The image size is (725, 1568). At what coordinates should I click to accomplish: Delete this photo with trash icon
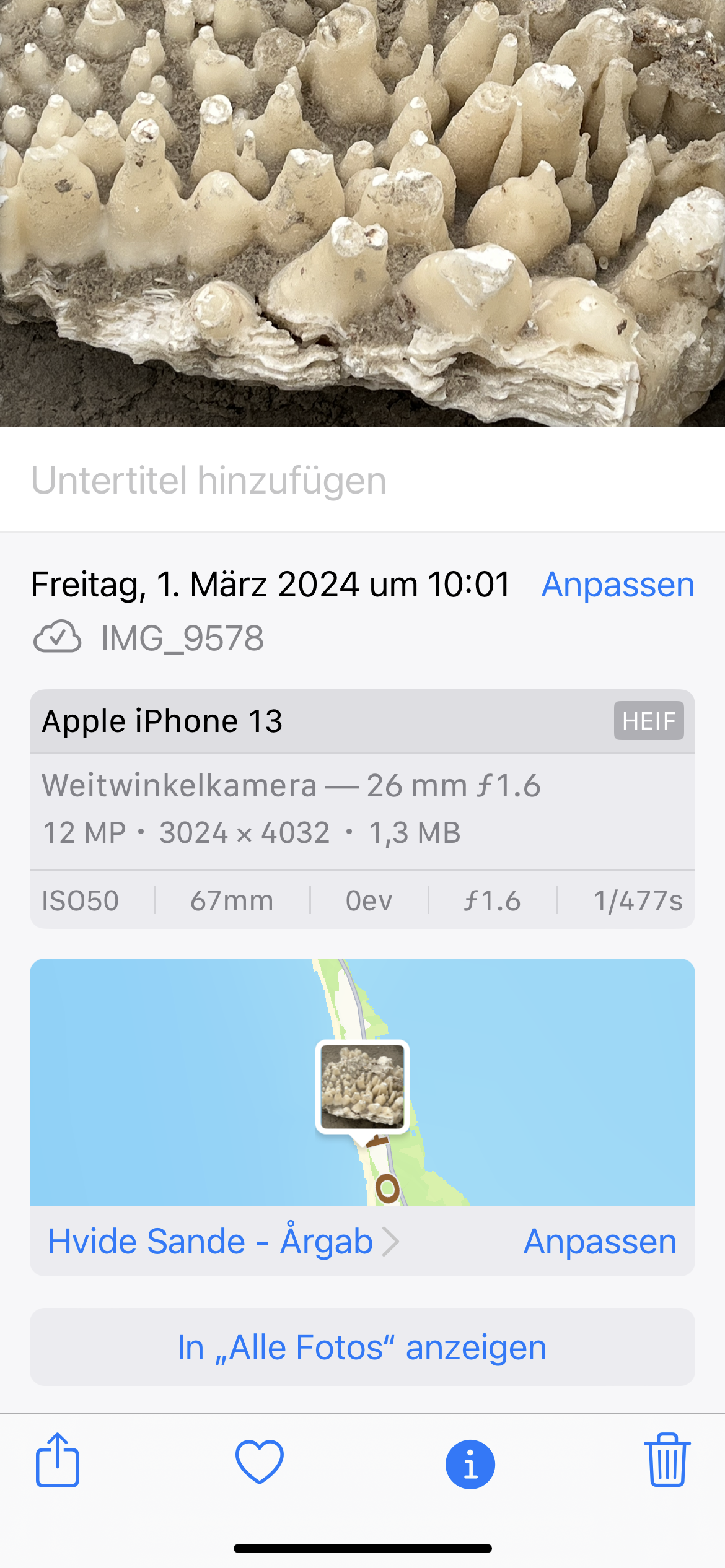(667, 1461)
